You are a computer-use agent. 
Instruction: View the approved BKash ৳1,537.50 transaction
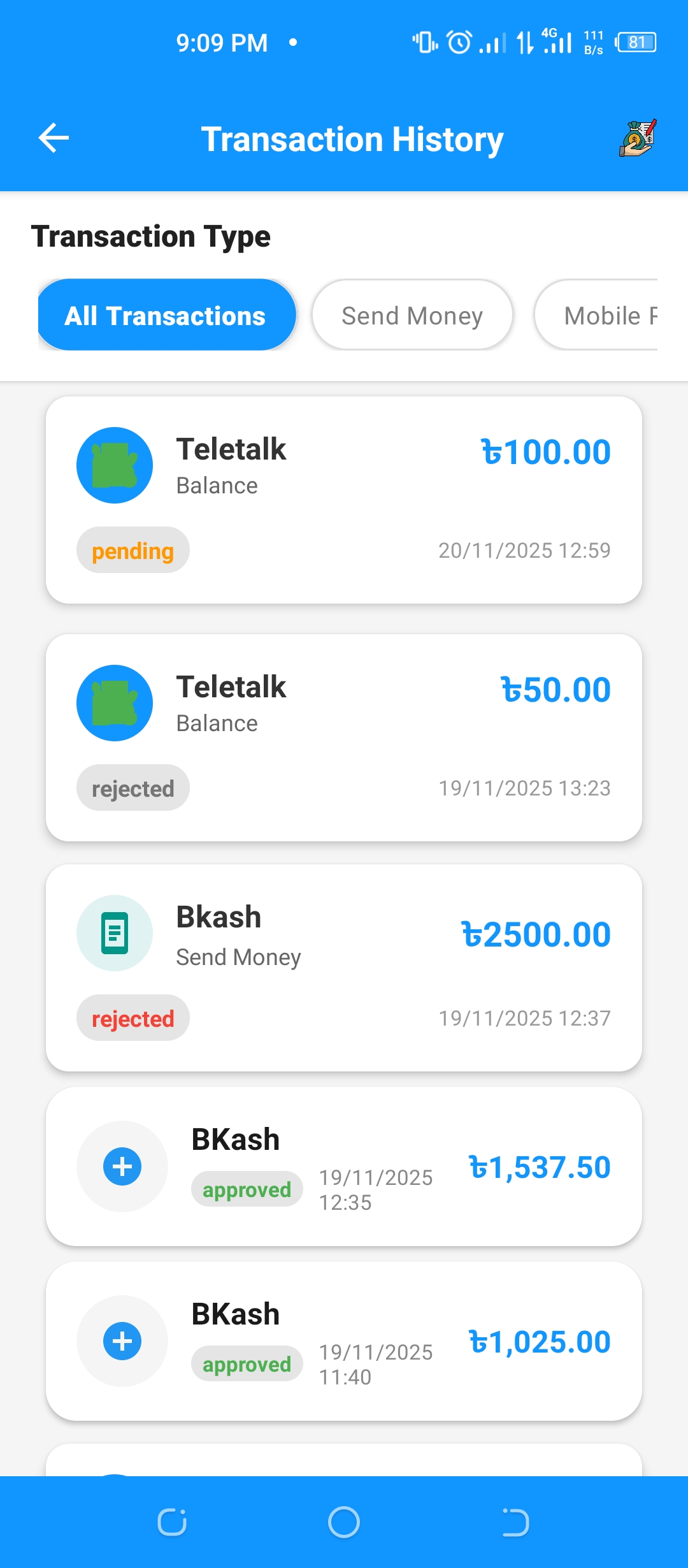(344, 1166)
